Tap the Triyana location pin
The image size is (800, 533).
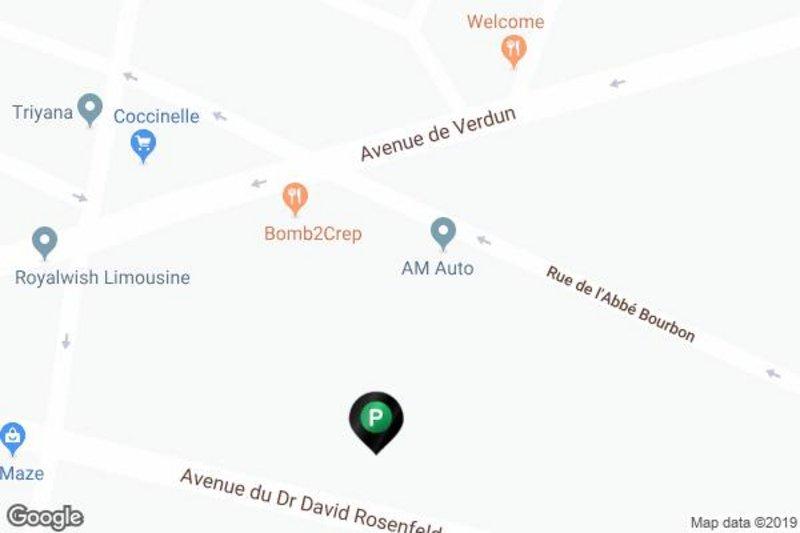point(90,108)
